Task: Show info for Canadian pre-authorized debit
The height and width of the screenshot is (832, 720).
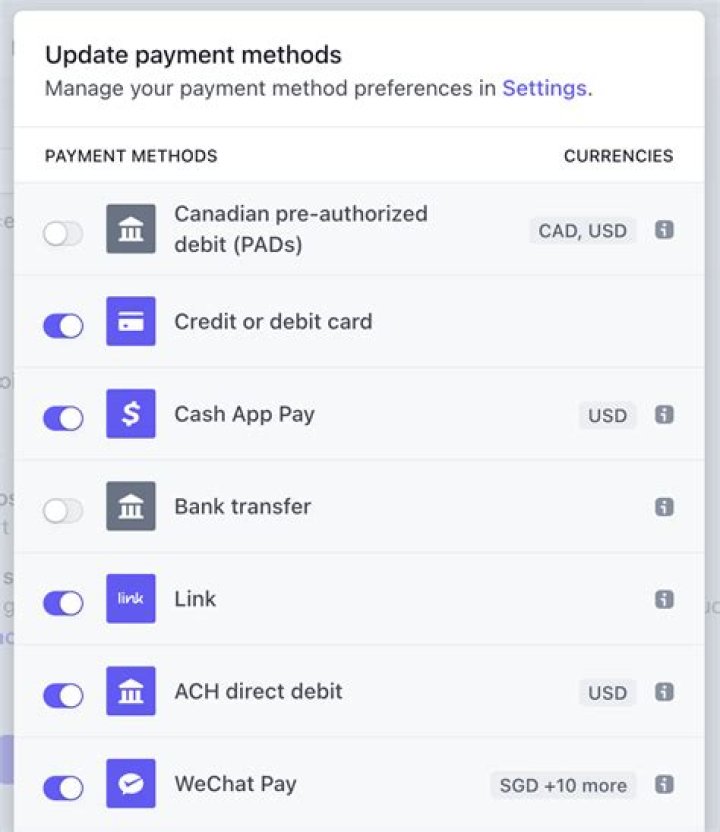Action: [664, 230]
